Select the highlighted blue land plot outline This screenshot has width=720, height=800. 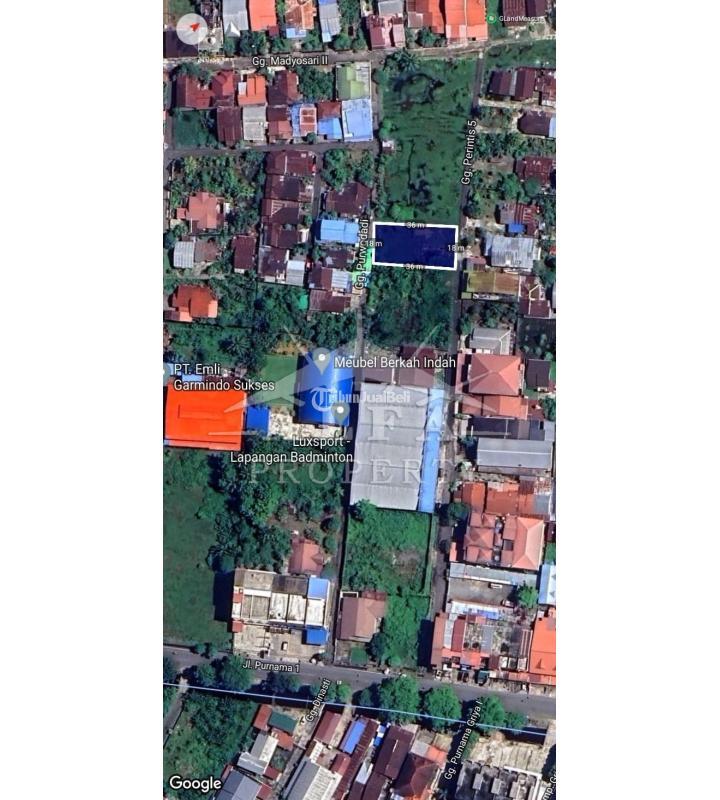click(415, 245)
